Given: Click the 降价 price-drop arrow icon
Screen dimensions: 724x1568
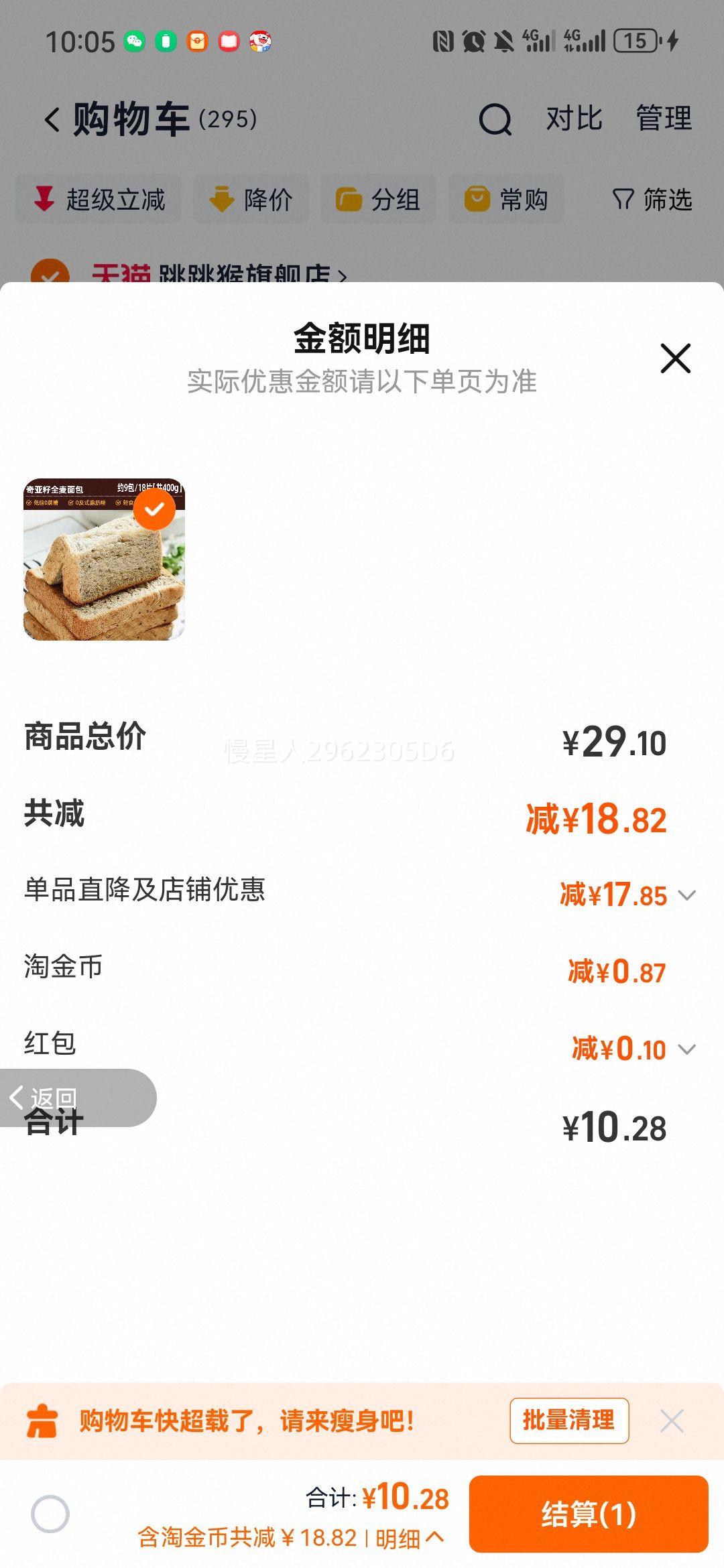Looking at the screenshot, I should [221, 199].
